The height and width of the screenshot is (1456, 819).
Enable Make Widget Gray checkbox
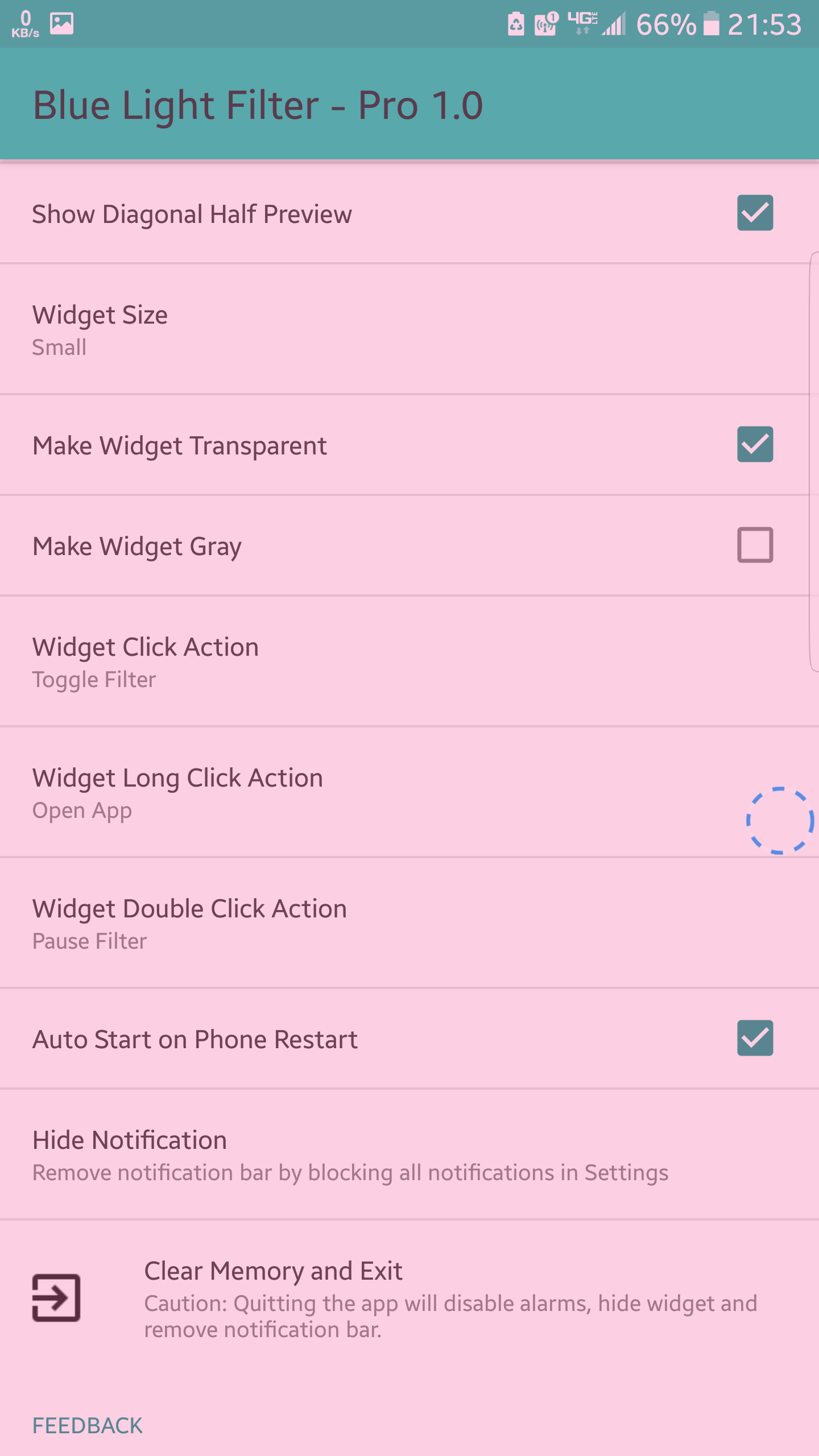pos(755,545)
